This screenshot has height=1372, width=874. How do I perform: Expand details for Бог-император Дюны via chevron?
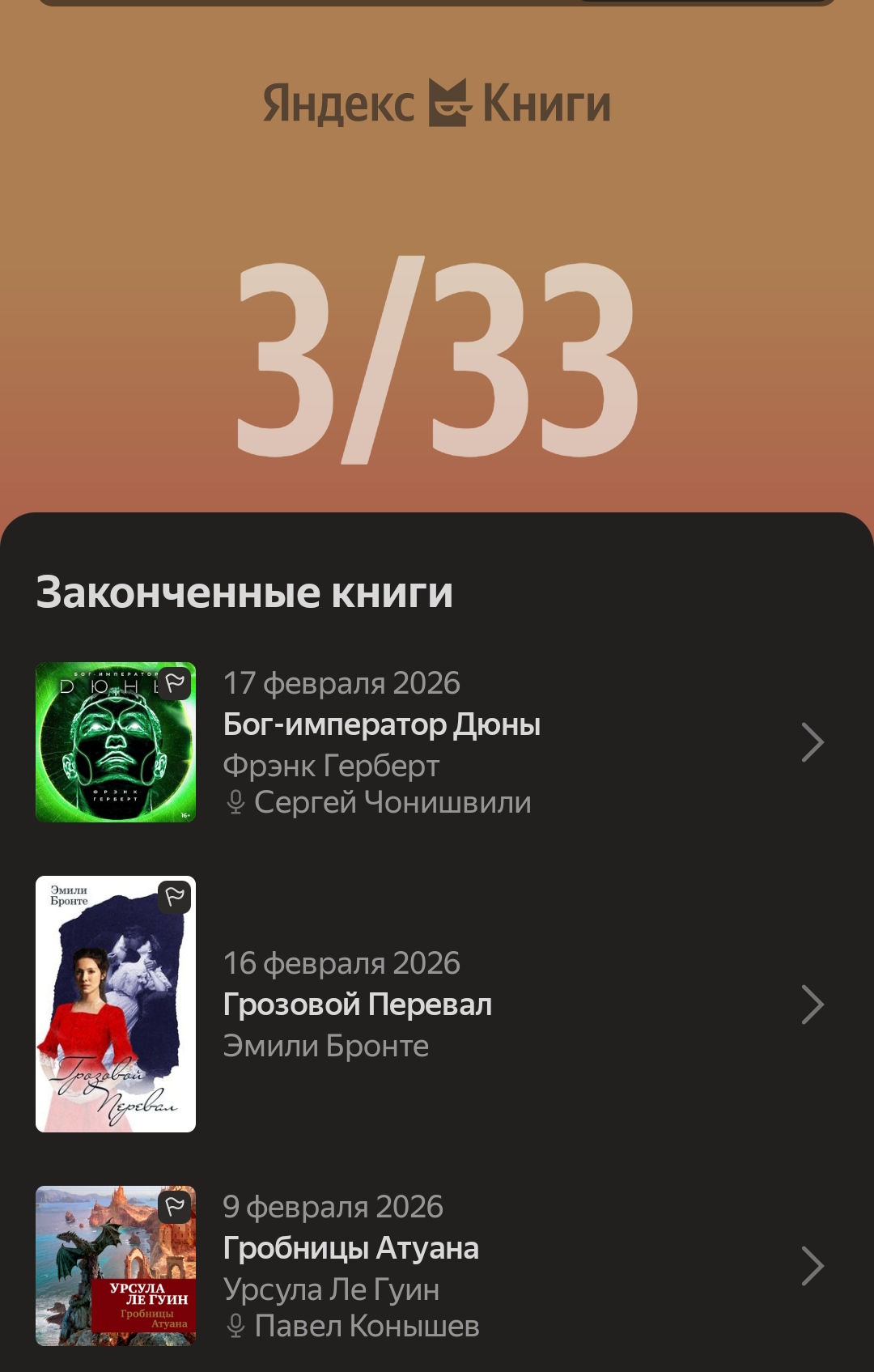click(812, 744)
